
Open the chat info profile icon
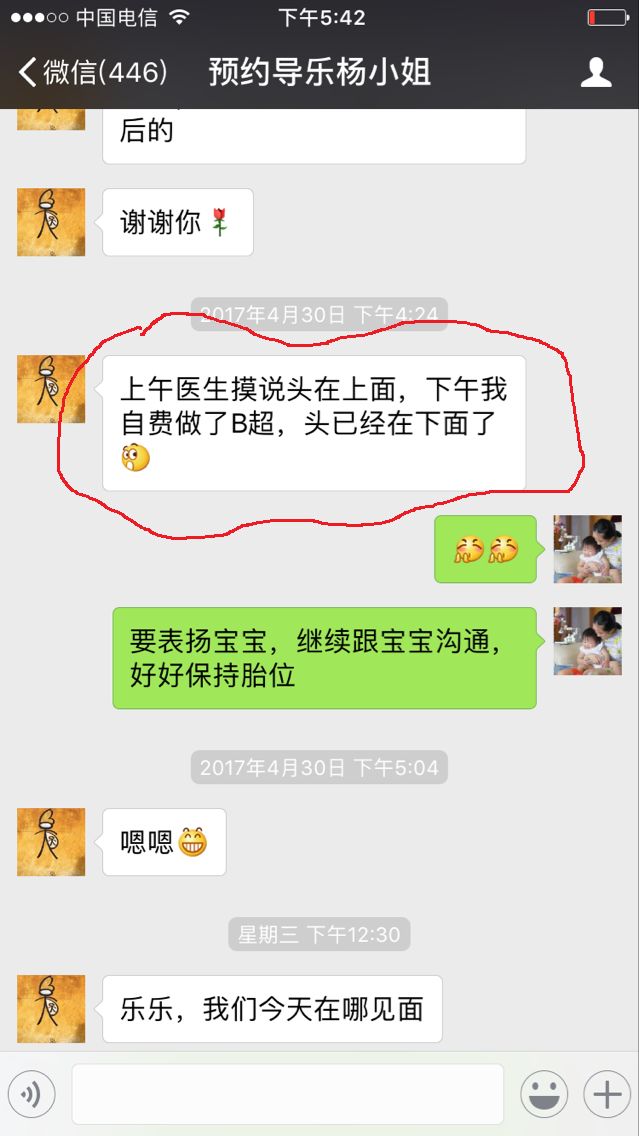(596, 72)
